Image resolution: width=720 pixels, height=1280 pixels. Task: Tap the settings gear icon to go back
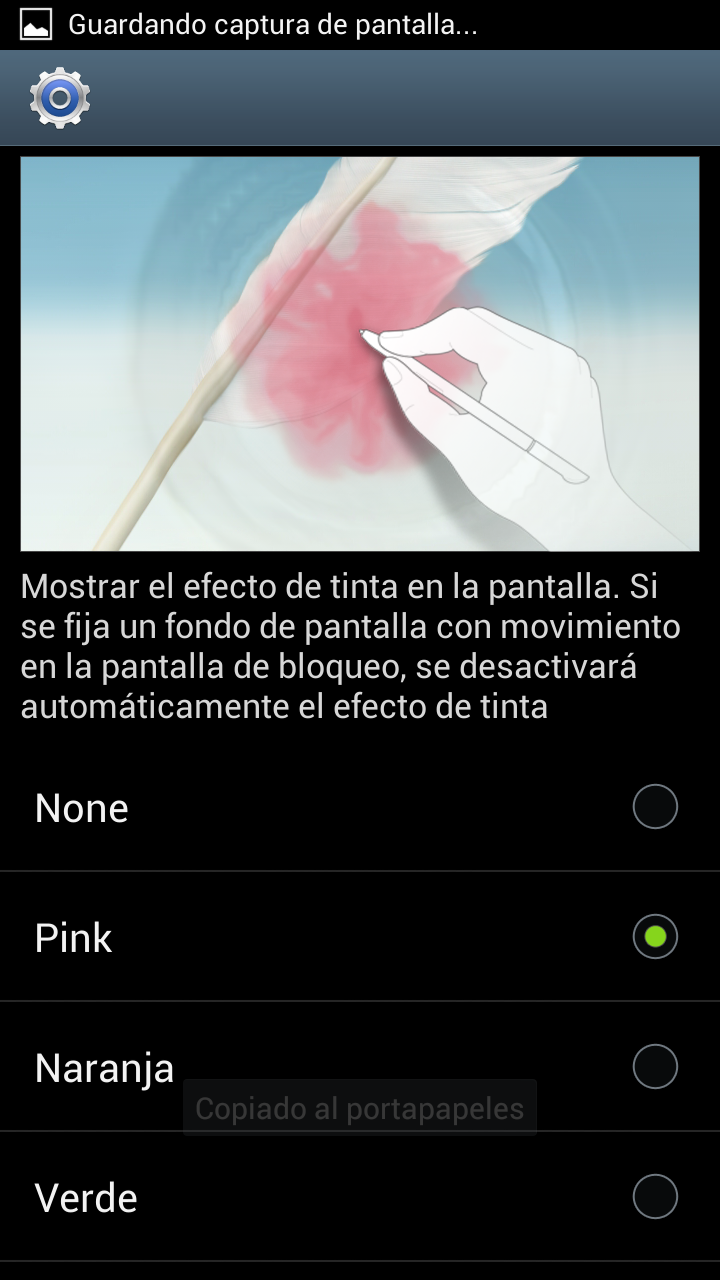click(60, 98)
